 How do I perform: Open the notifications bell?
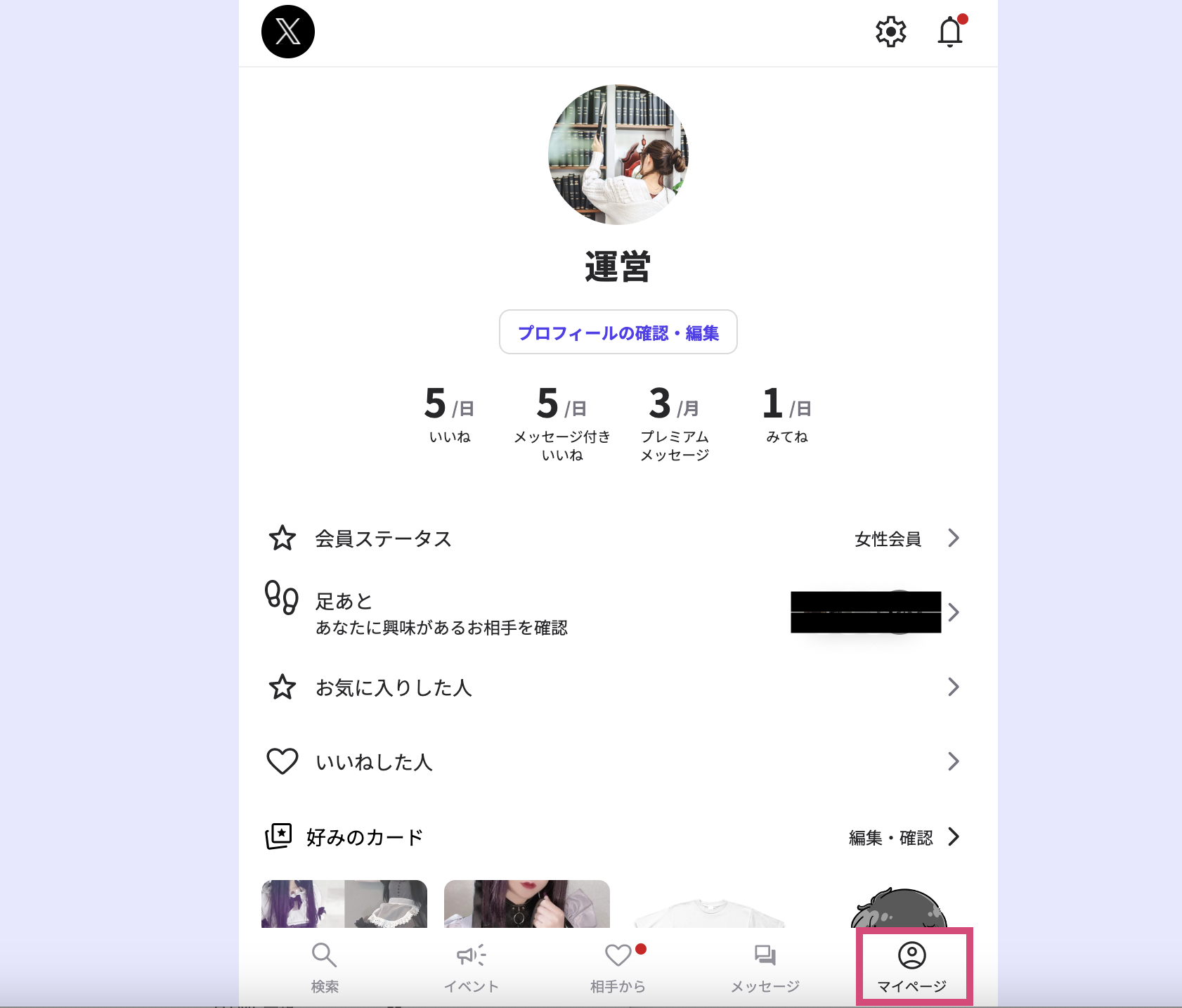[x=950, y=32]
